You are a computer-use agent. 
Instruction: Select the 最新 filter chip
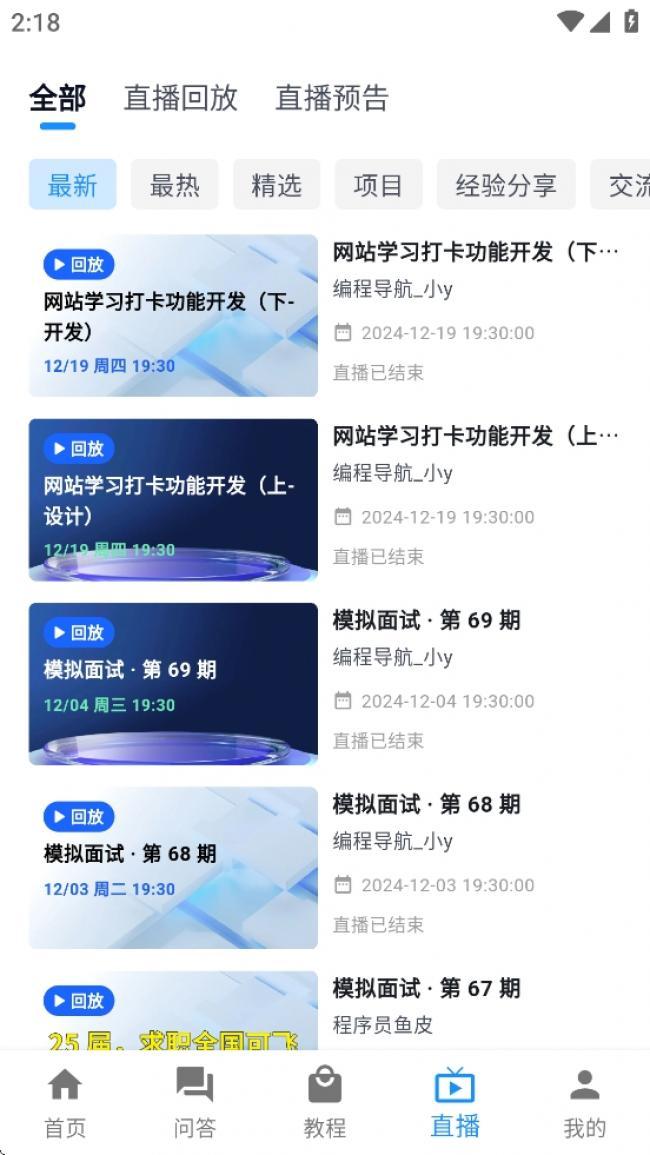[x=72, y=184]
